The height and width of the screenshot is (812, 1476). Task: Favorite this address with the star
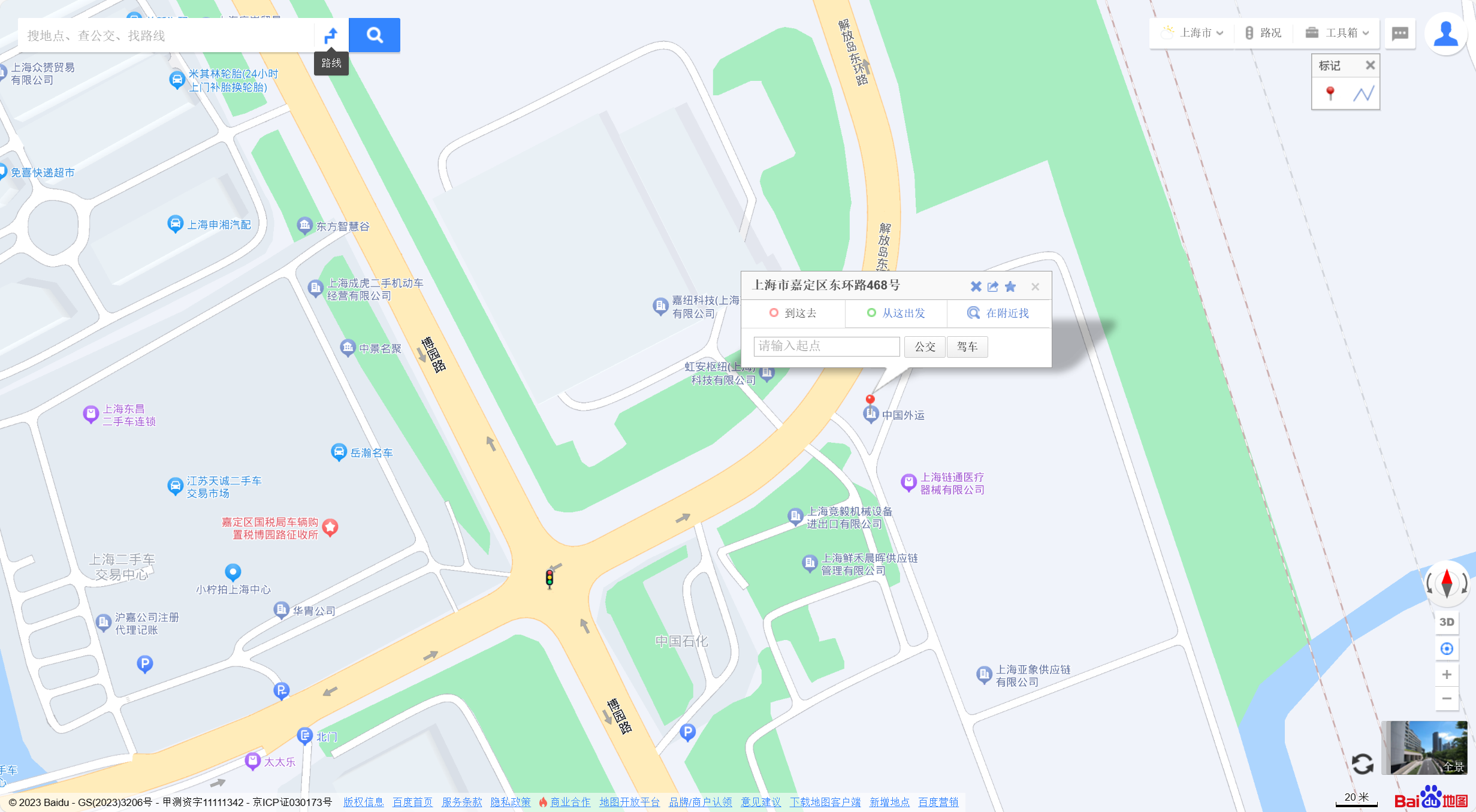click(1010, 286)
